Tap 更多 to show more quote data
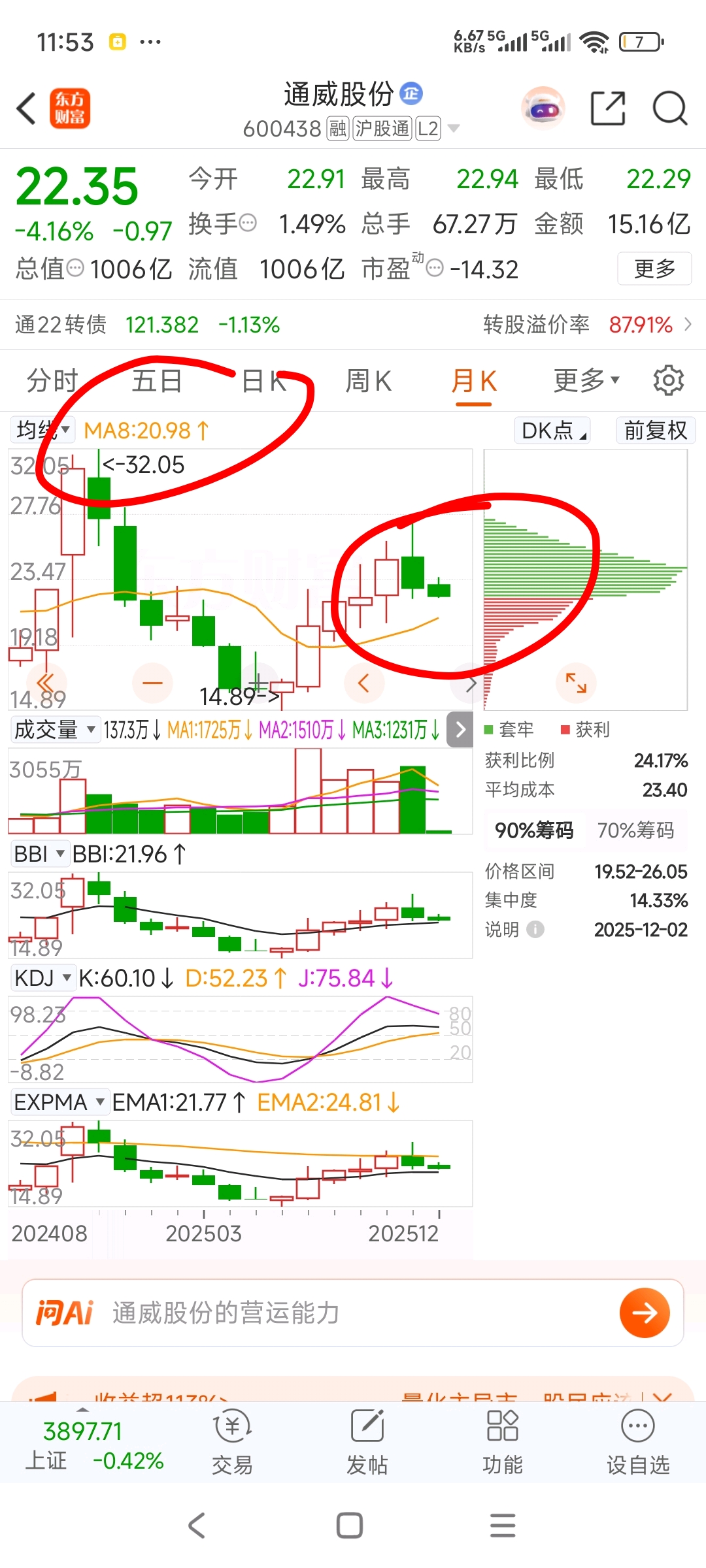706x1568 pixels. click(x=654, y=269)
